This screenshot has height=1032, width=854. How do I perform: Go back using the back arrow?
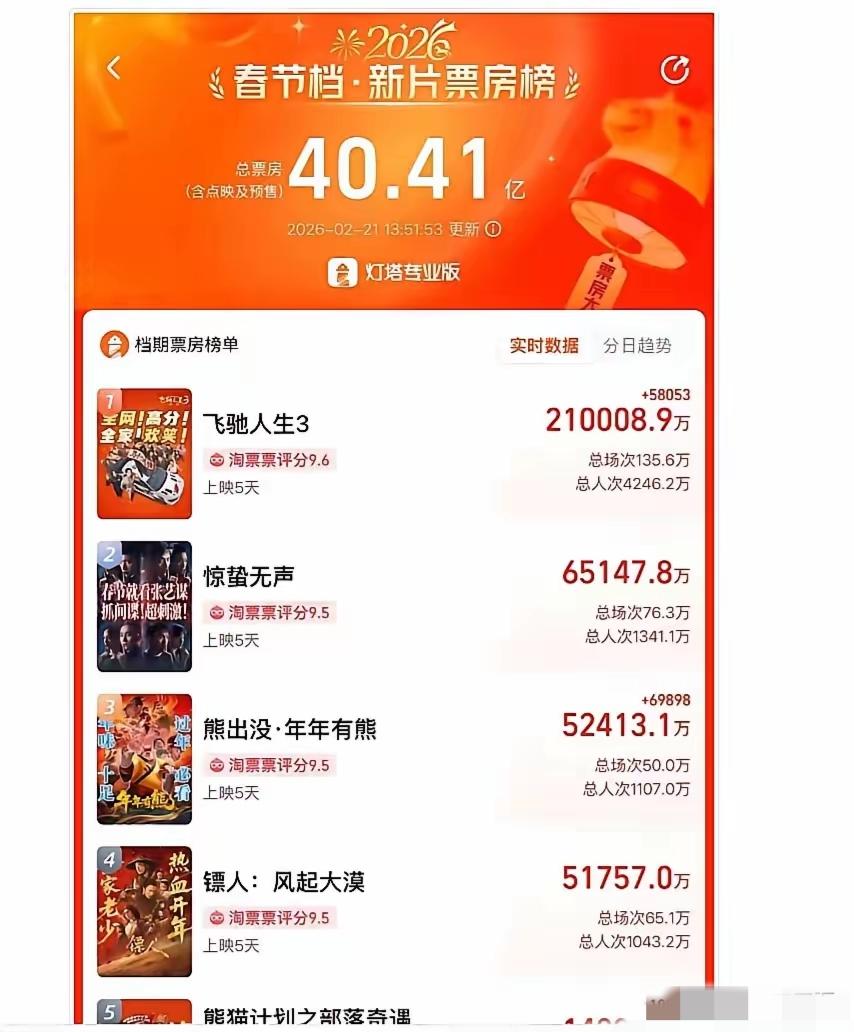click(x=114, y=68)
